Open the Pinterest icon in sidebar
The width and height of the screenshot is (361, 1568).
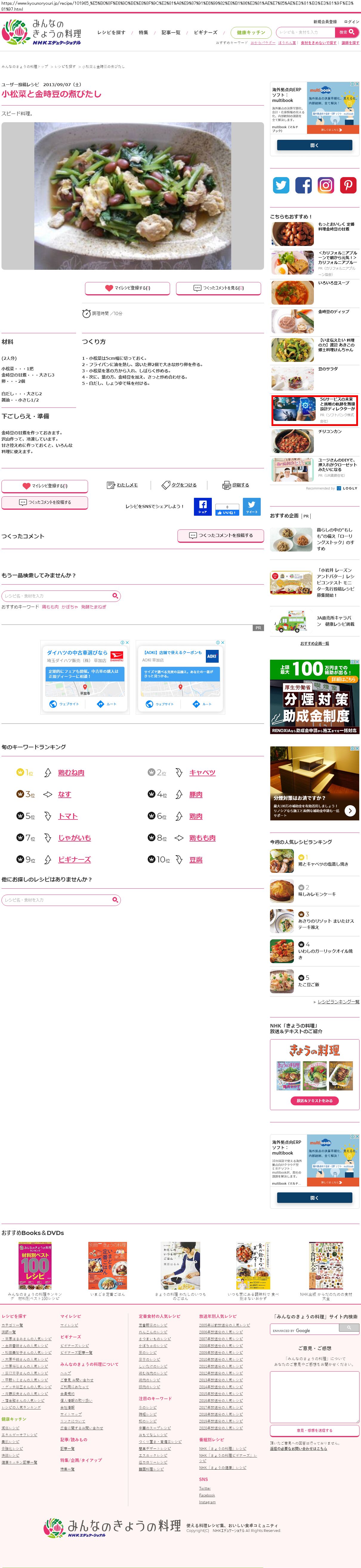click(x=348, y=185)
